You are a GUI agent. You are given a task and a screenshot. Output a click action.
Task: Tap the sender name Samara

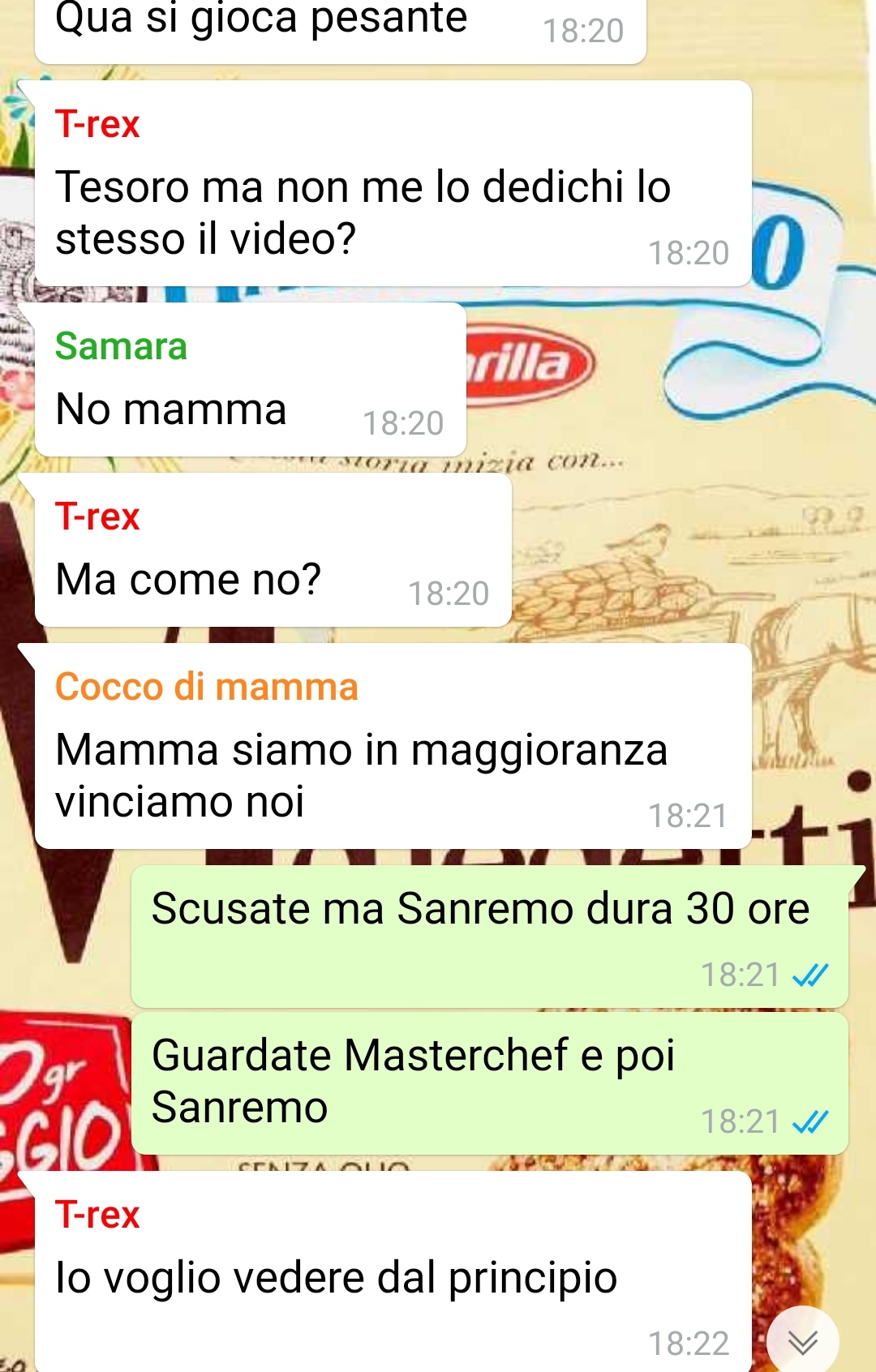121,346
